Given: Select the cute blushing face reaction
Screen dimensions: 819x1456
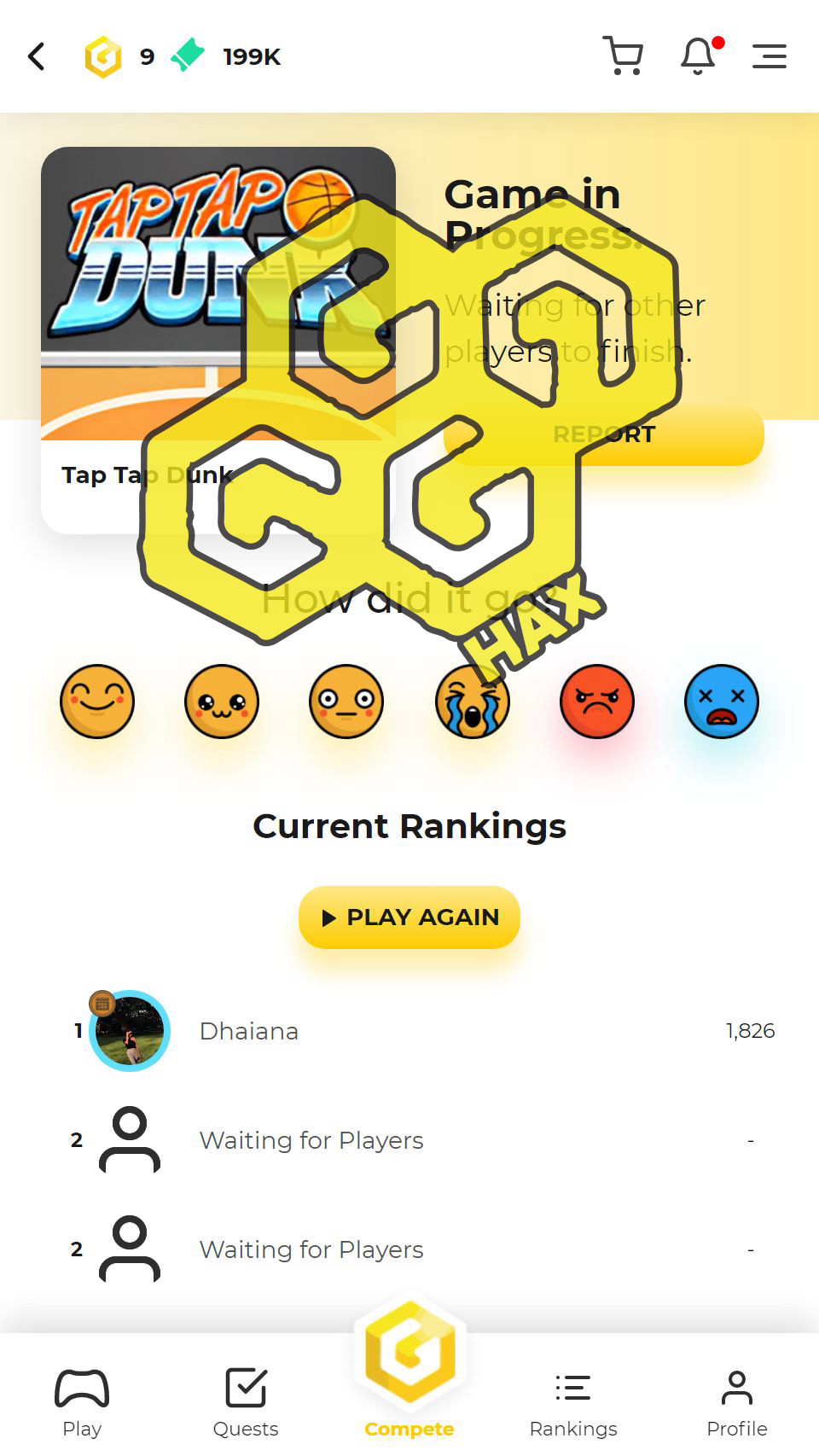Looking at the screenshot, I should coord(222,702).
